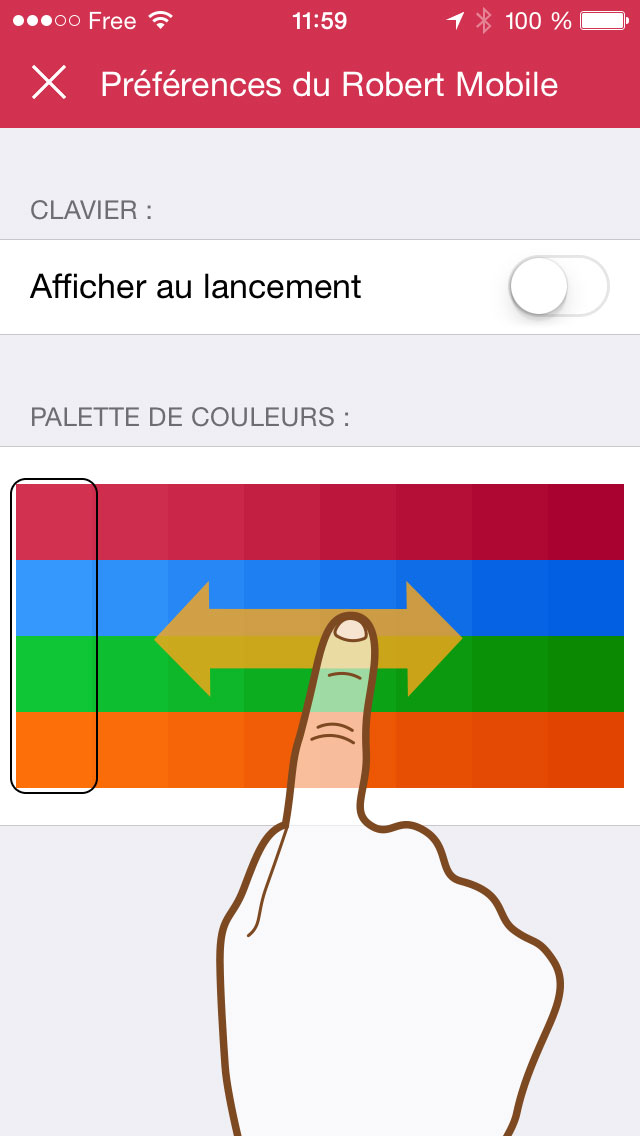Choose the darkest rightmost palette column

[x=586, y=635]
